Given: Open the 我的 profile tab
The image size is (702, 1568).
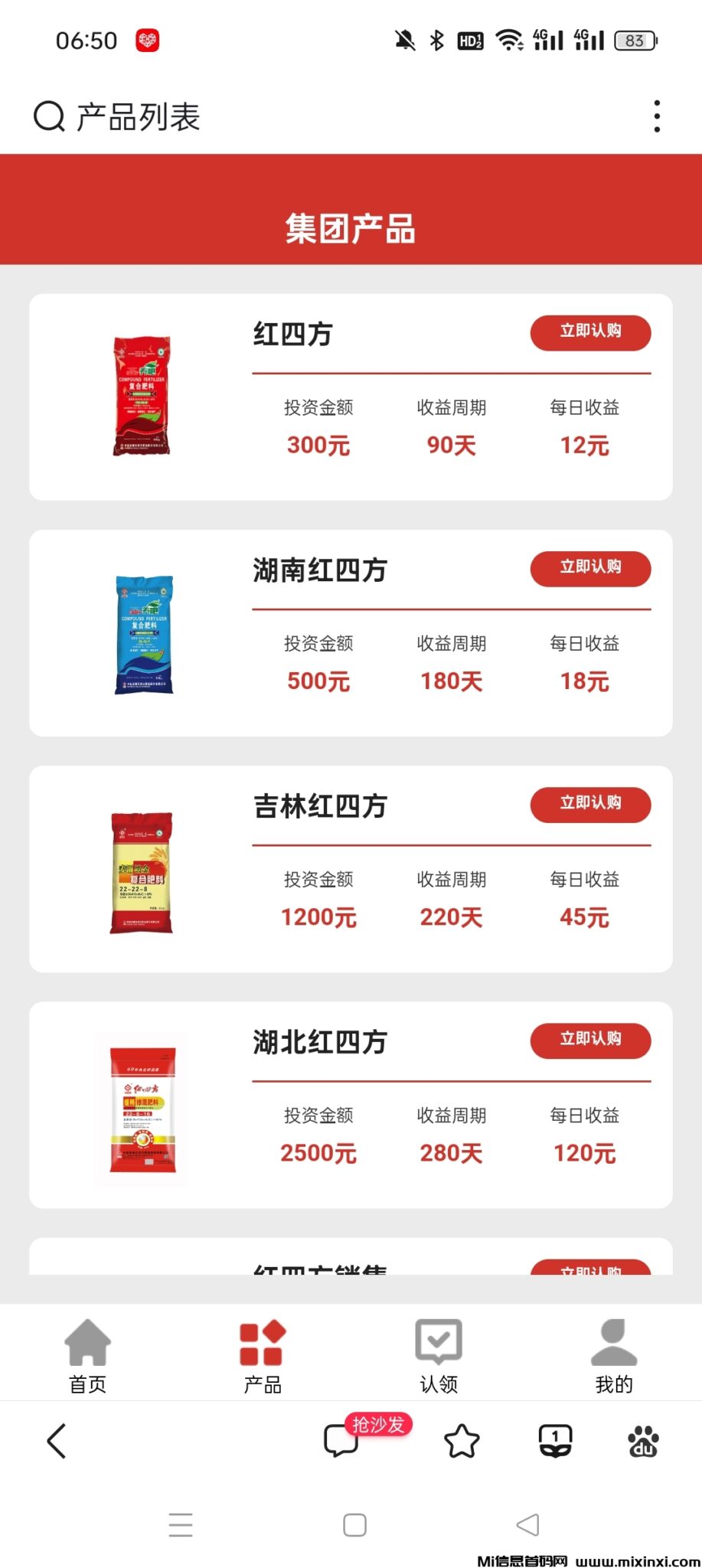Looking at the screenshot, I should point(614,1355).
